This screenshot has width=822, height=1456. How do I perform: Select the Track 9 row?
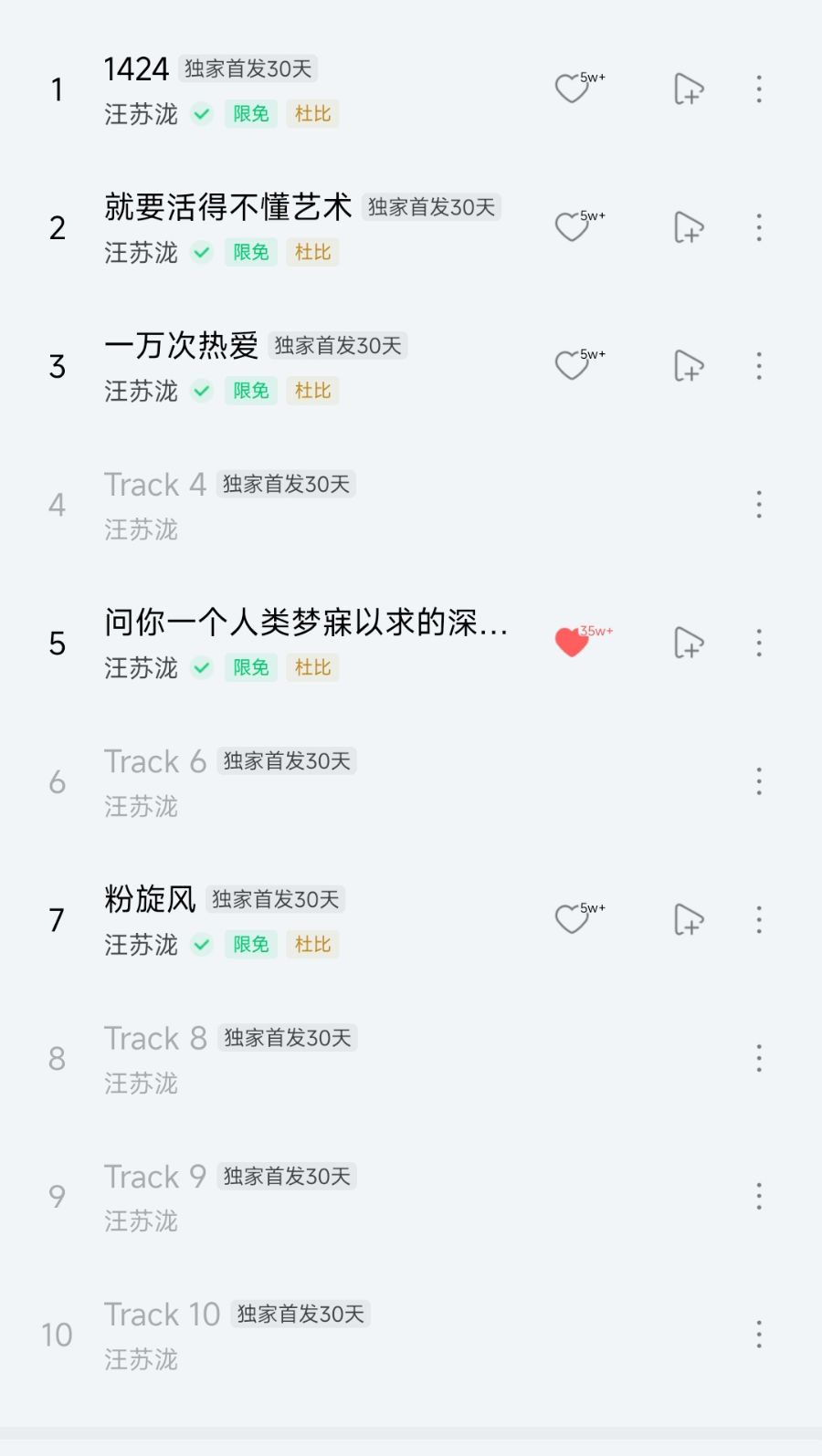click(274, 1197)
